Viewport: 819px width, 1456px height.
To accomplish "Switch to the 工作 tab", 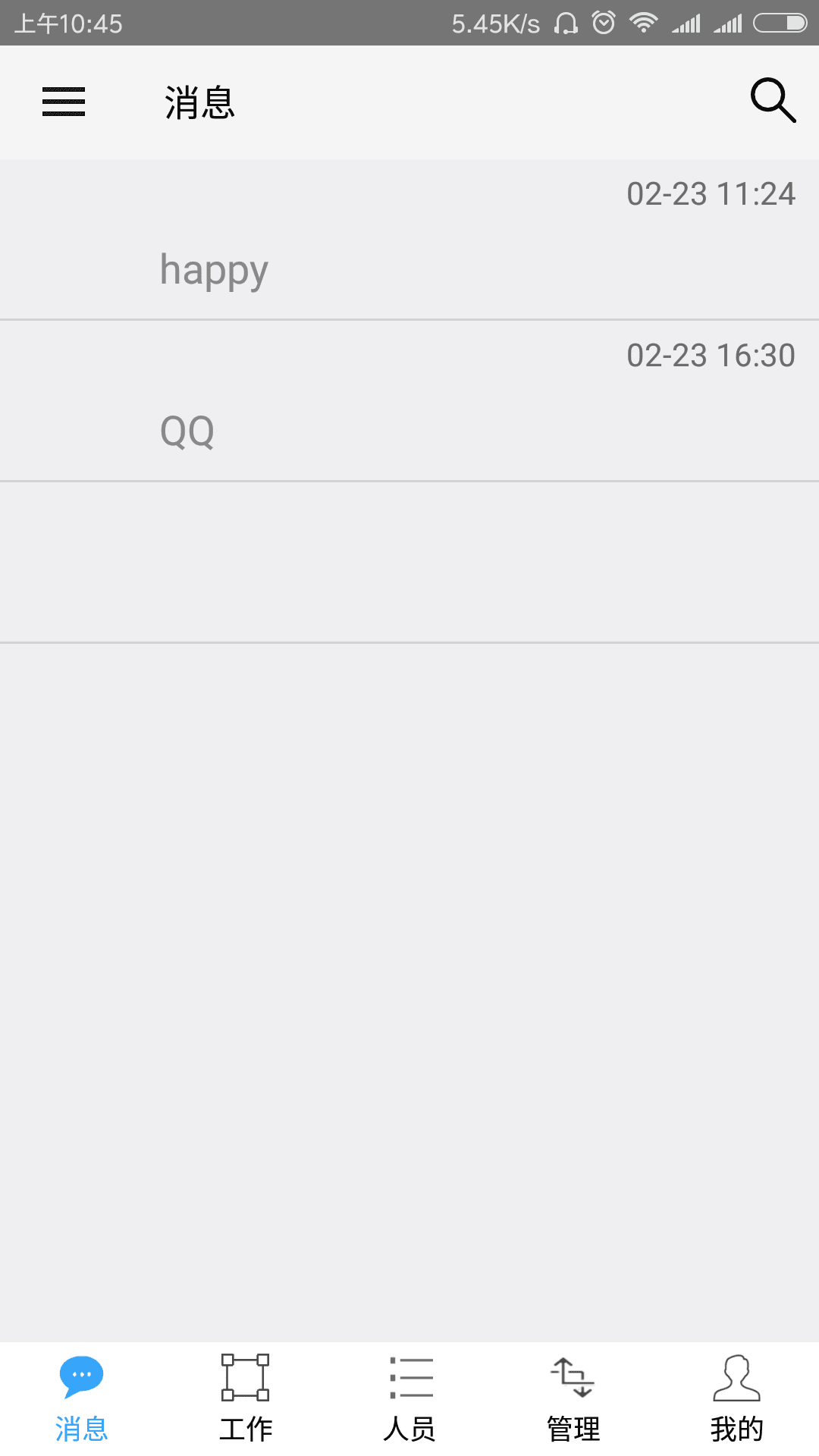I will coord(246,1399).
